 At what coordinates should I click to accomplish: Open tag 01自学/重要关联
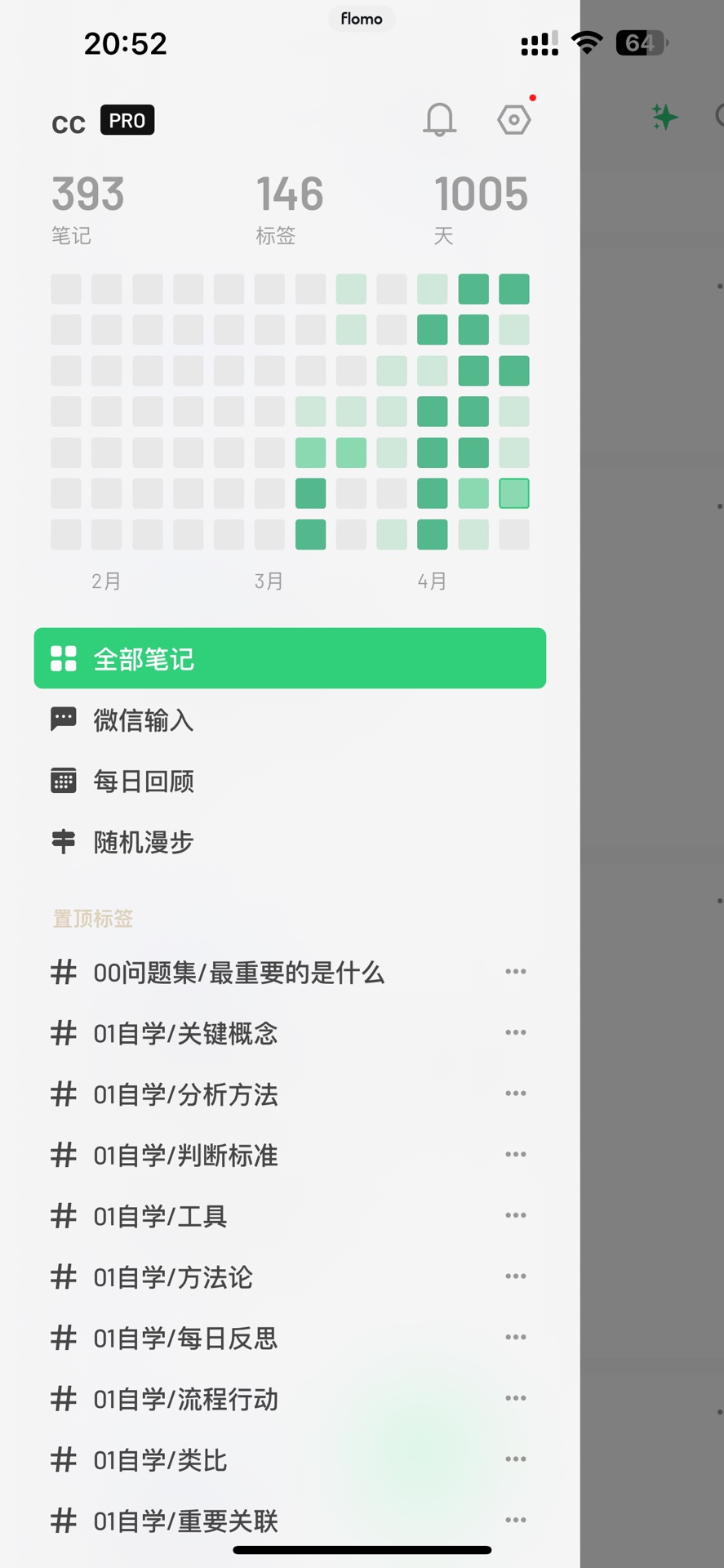185,1520
